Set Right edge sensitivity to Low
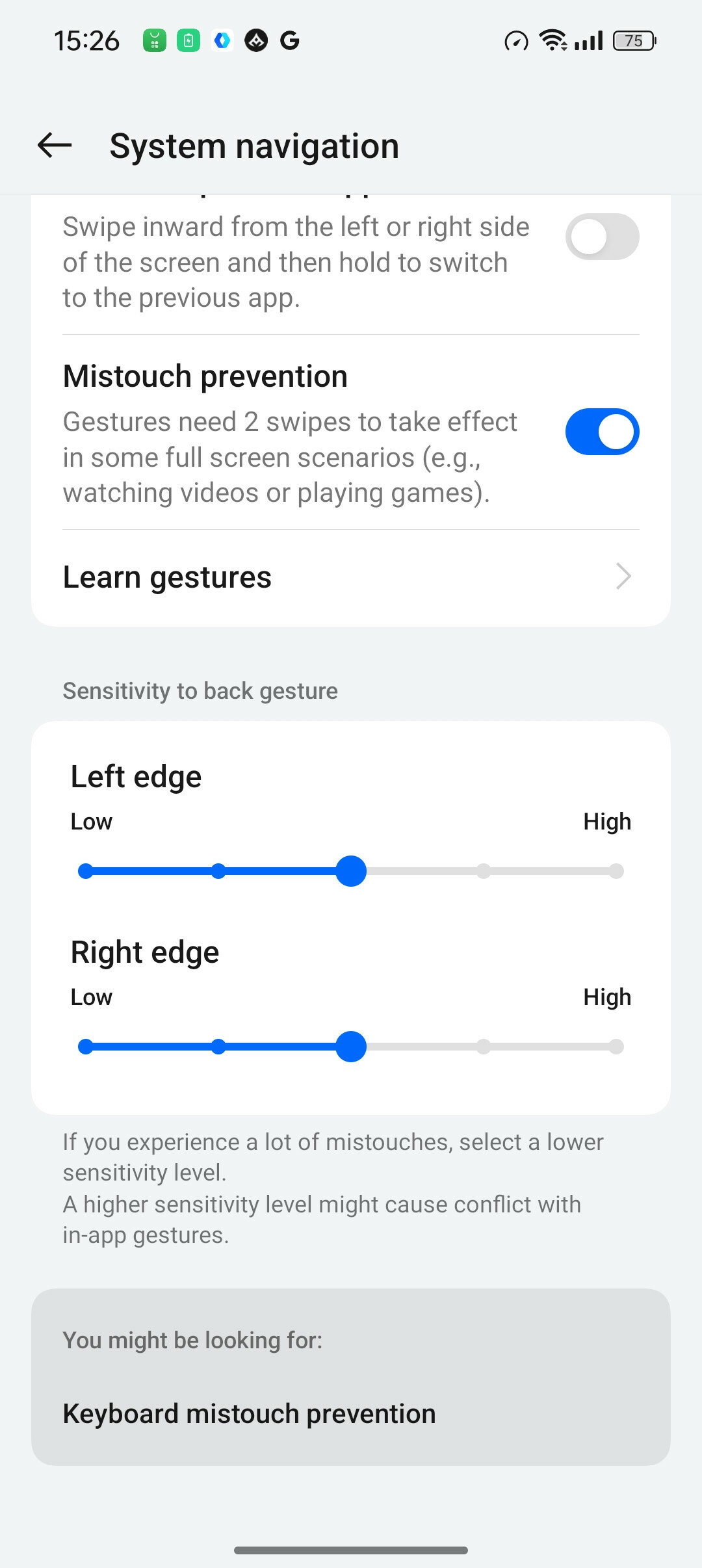The image size is (702, 1568). click(x=86, y=1047)
